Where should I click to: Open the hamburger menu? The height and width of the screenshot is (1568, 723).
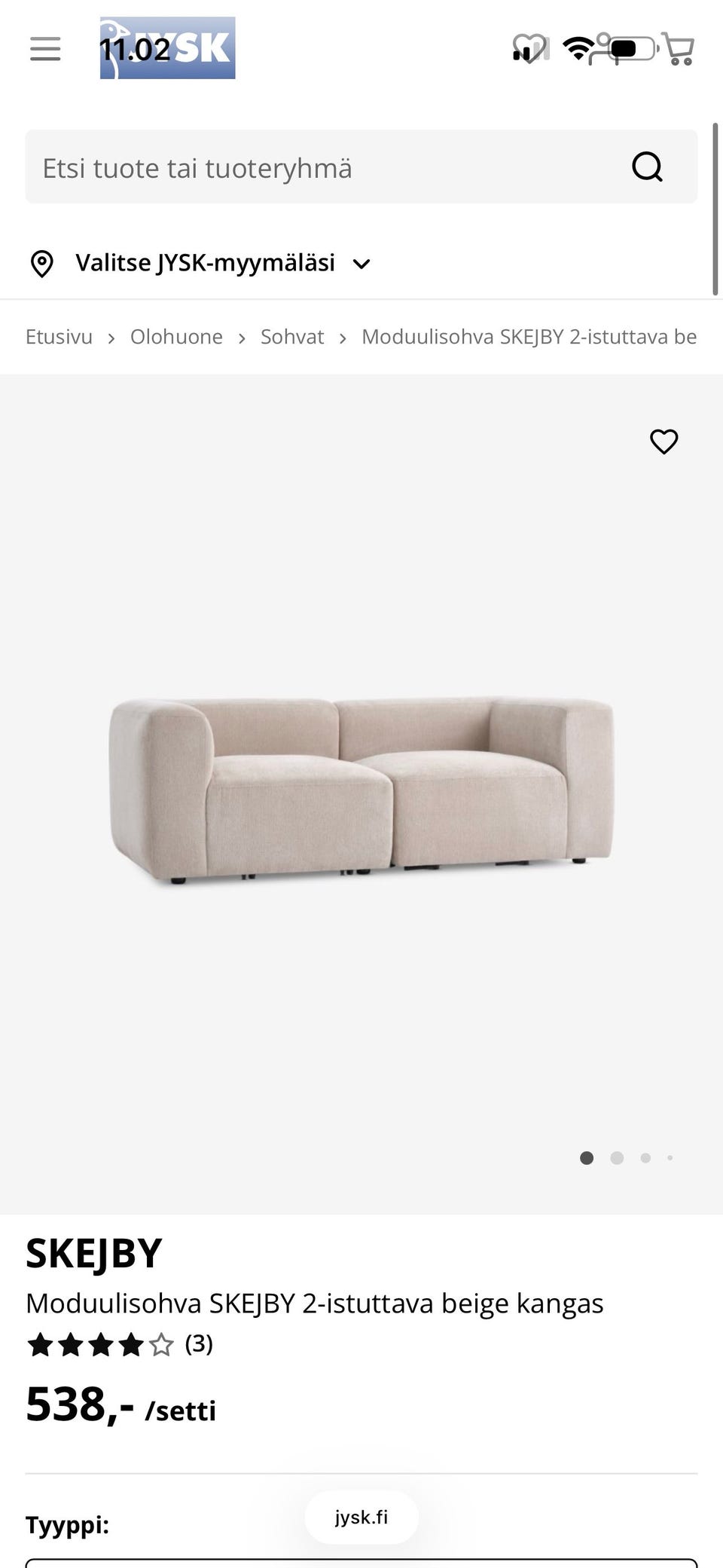pos(45,49)
